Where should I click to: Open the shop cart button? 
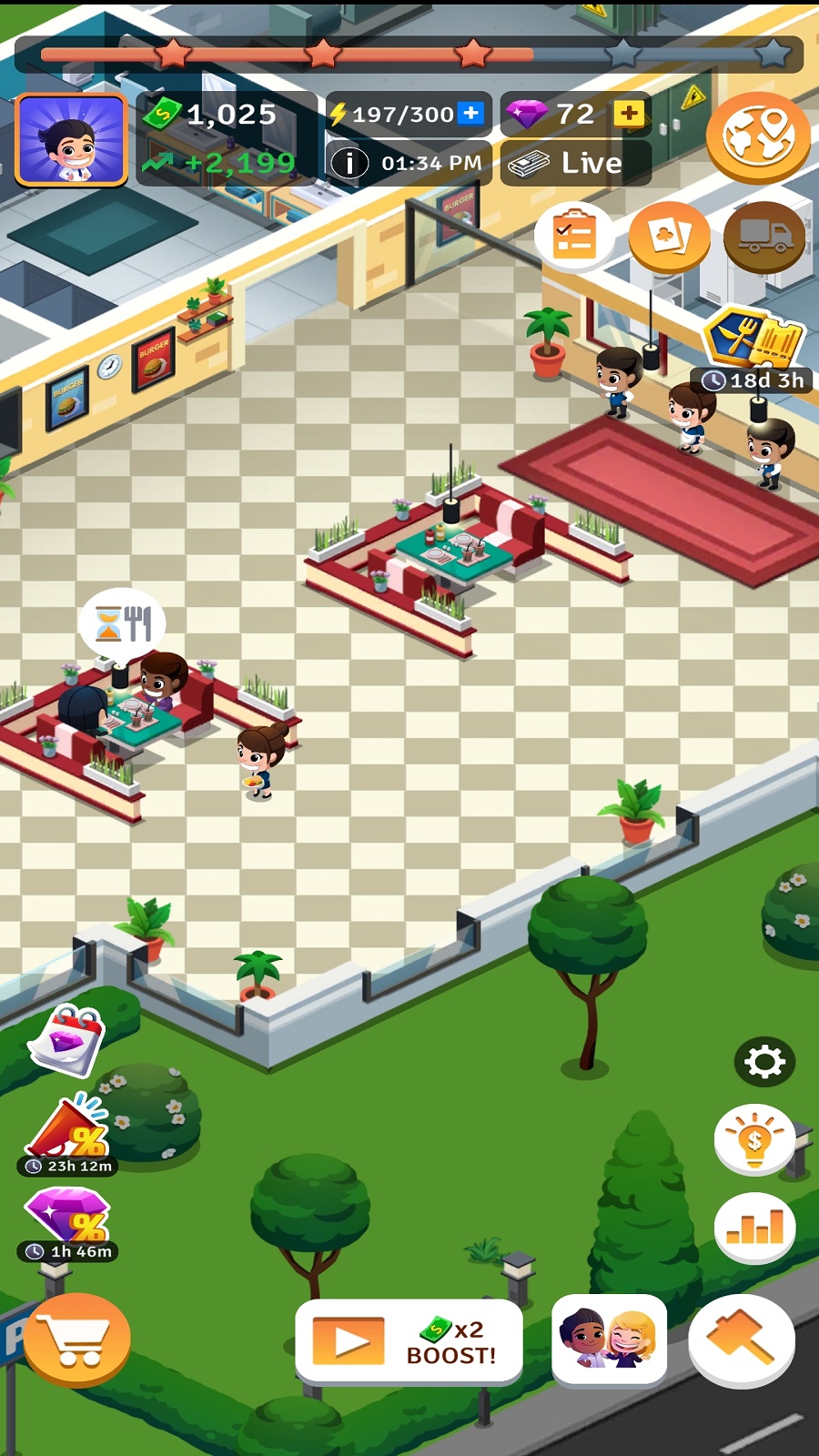coord(77,1340)
